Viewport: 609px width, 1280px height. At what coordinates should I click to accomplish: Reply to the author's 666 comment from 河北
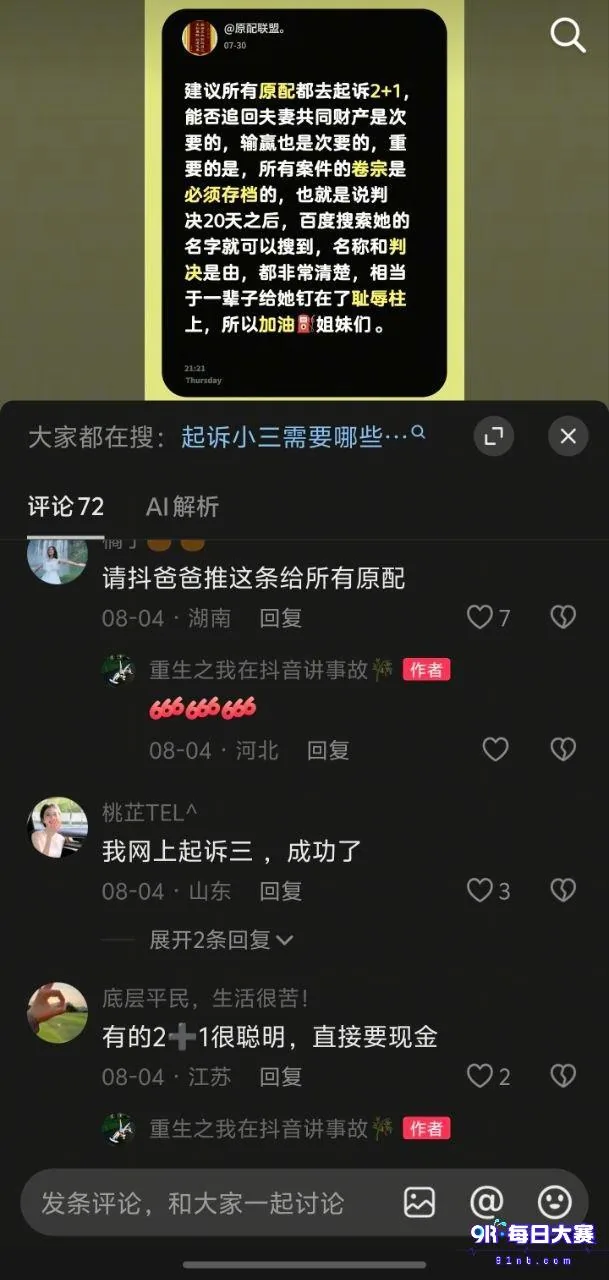327,749
